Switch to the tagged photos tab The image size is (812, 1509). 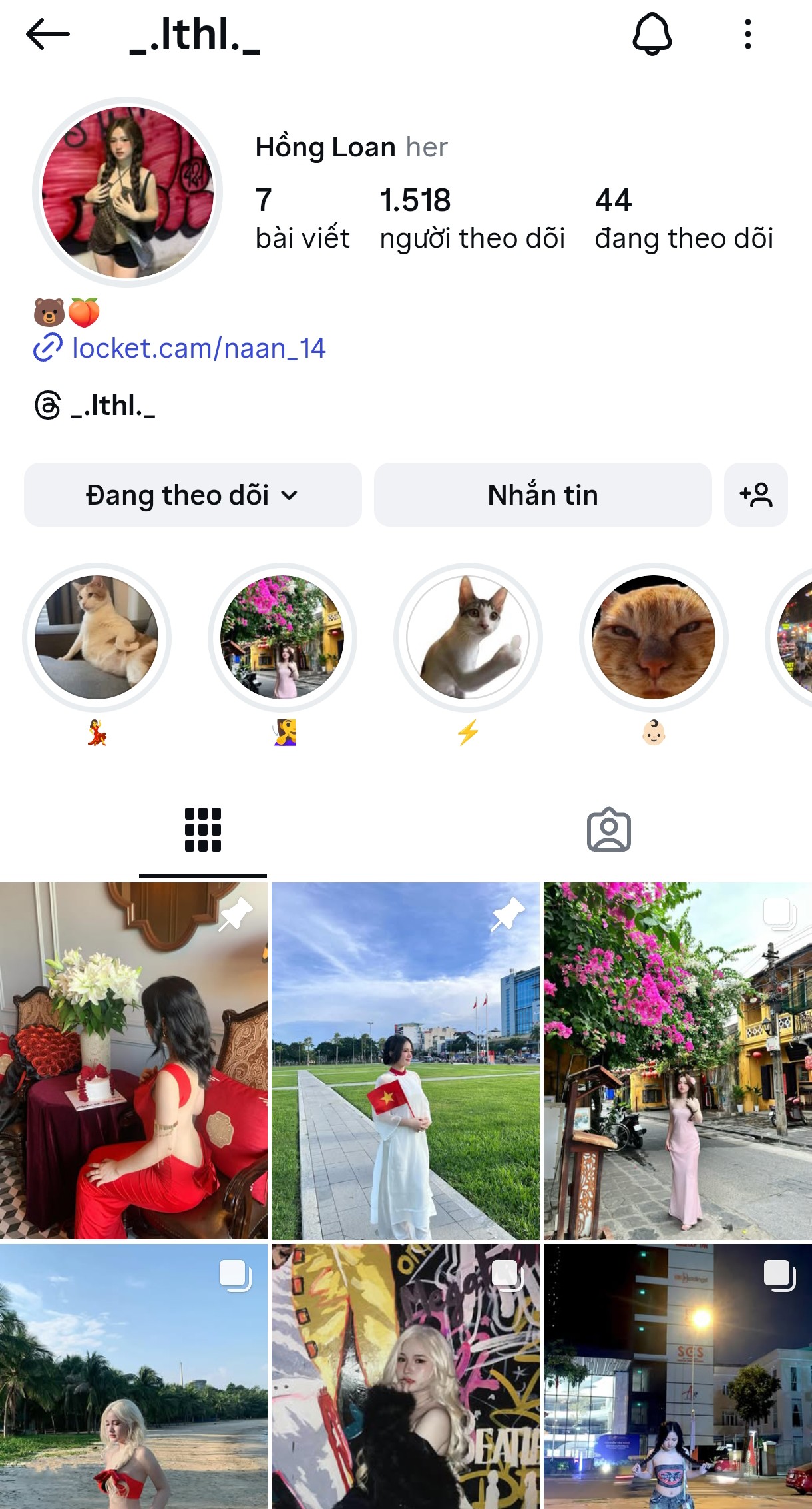tap(608, 830)
